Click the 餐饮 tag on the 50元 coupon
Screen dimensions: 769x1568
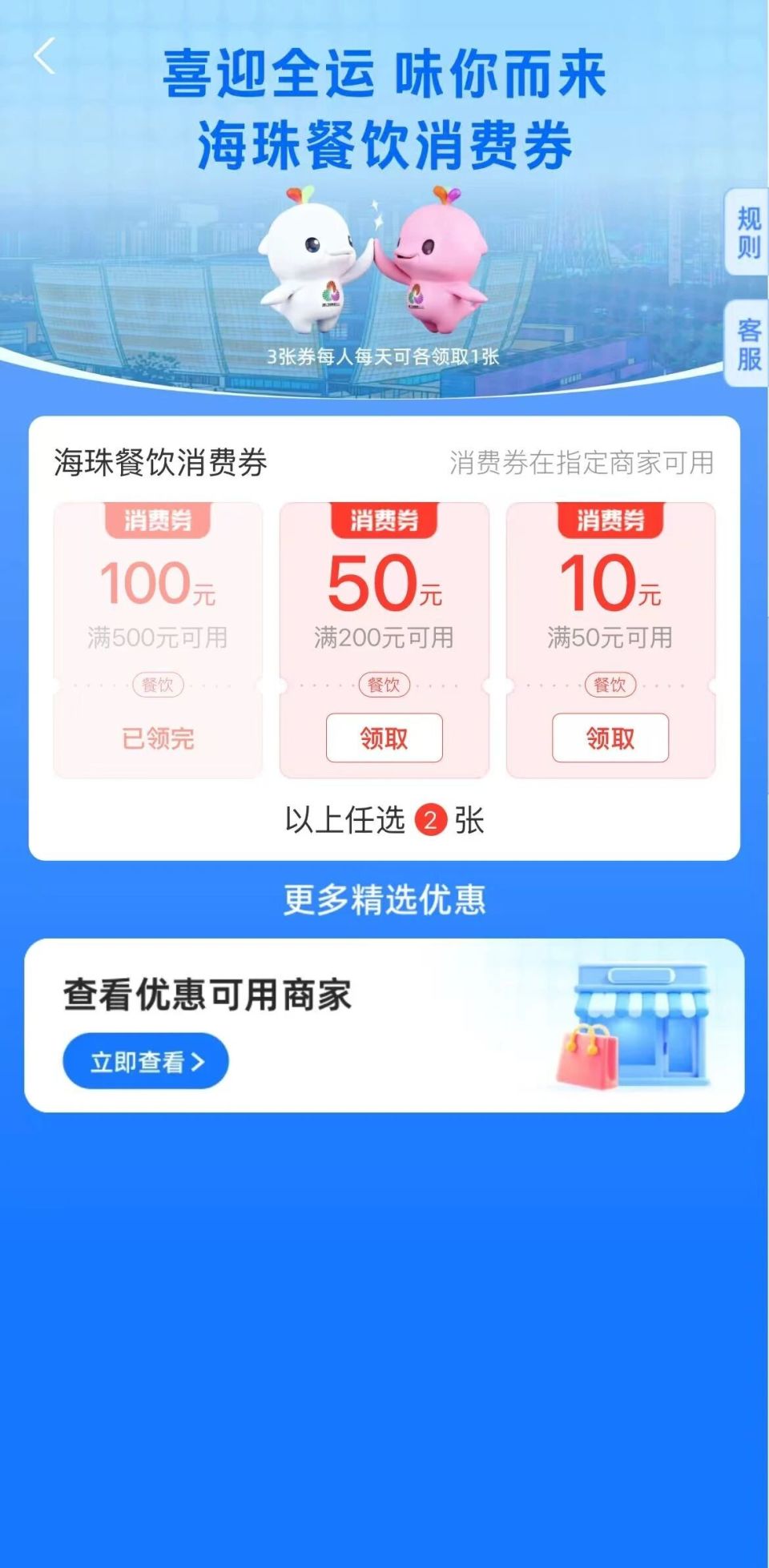[384, 685]
